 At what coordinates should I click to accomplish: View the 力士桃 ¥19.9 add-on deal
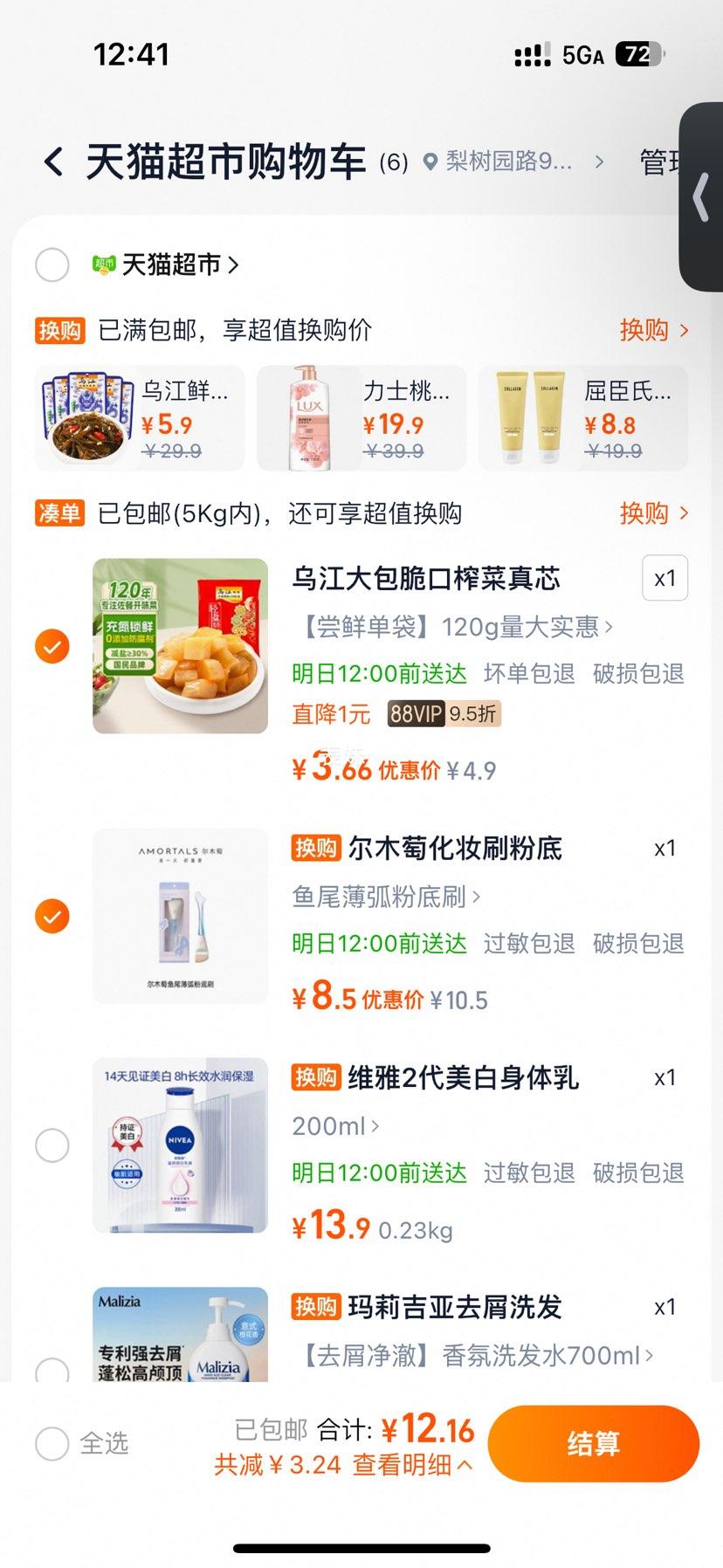[361, 418]
